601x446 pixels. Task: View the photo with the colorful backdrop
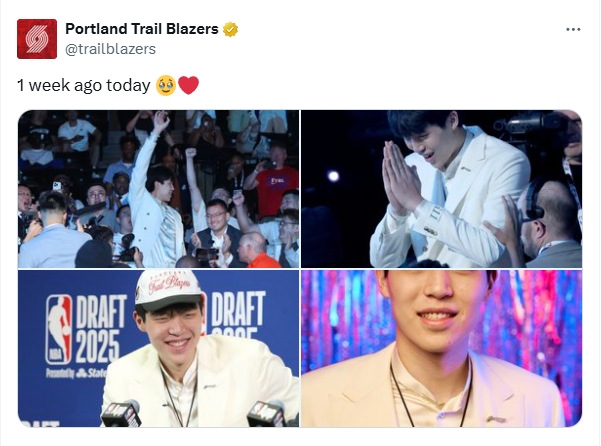click(x=441, y=348)
